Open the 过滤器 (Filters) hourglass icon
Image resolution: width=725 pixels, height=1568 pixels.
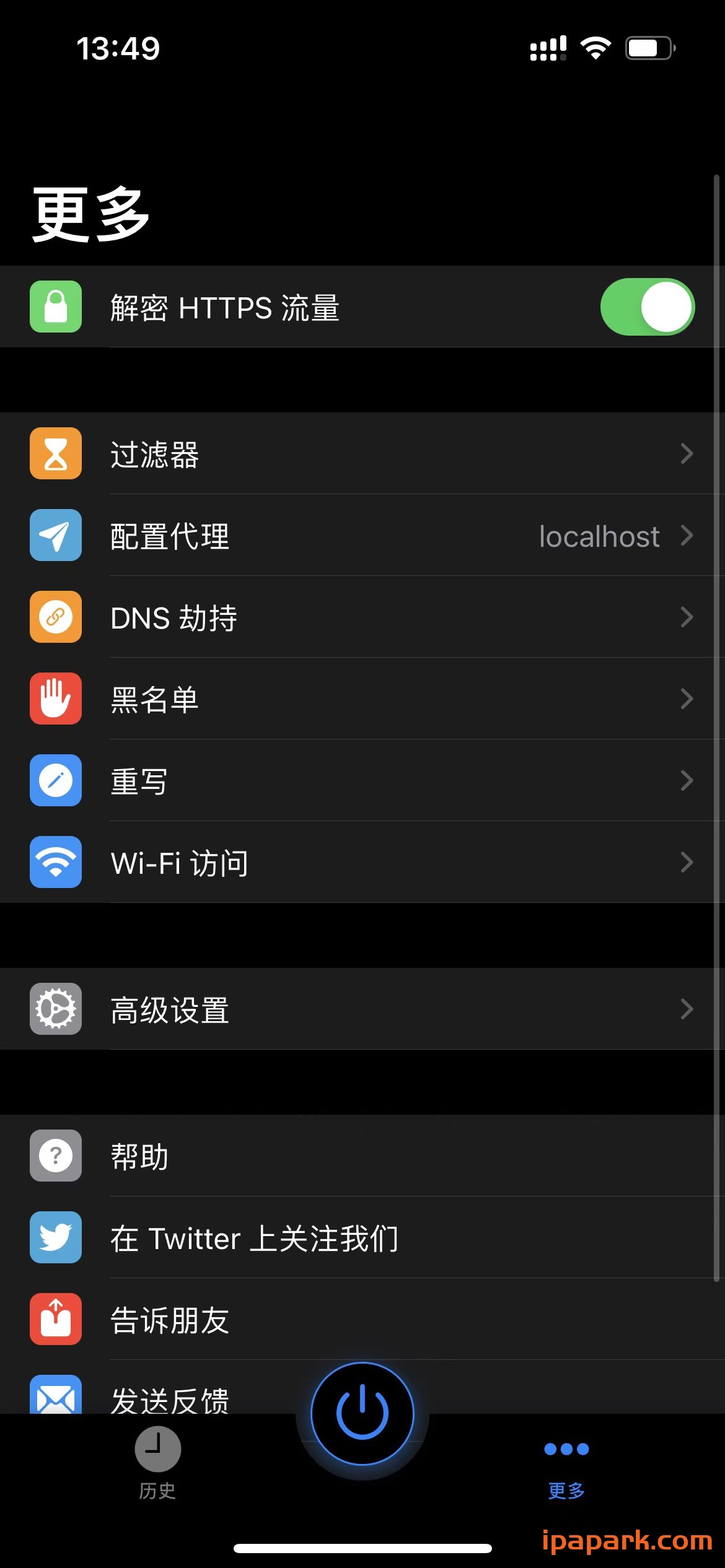point(55,453)
